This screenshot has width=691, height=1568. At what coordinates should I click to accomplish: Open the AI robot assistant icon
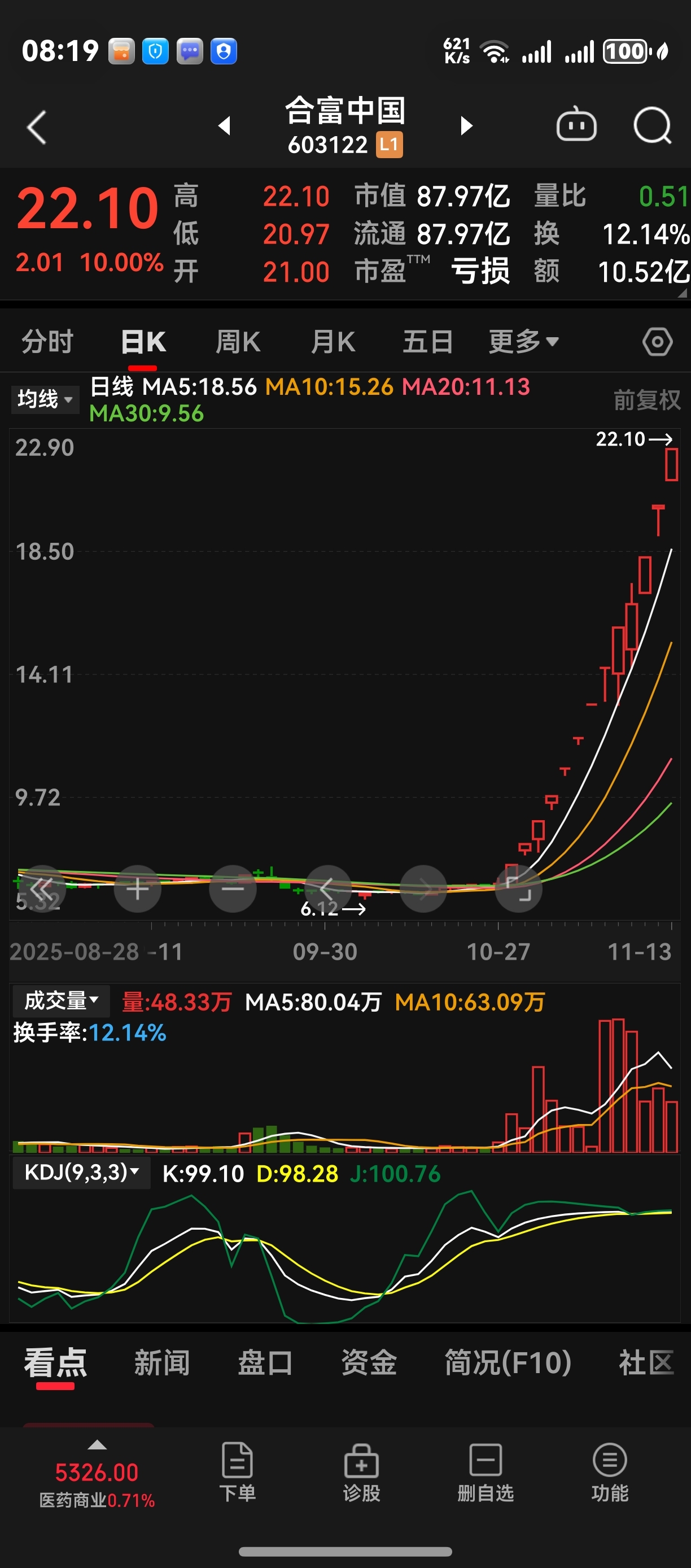576,125
